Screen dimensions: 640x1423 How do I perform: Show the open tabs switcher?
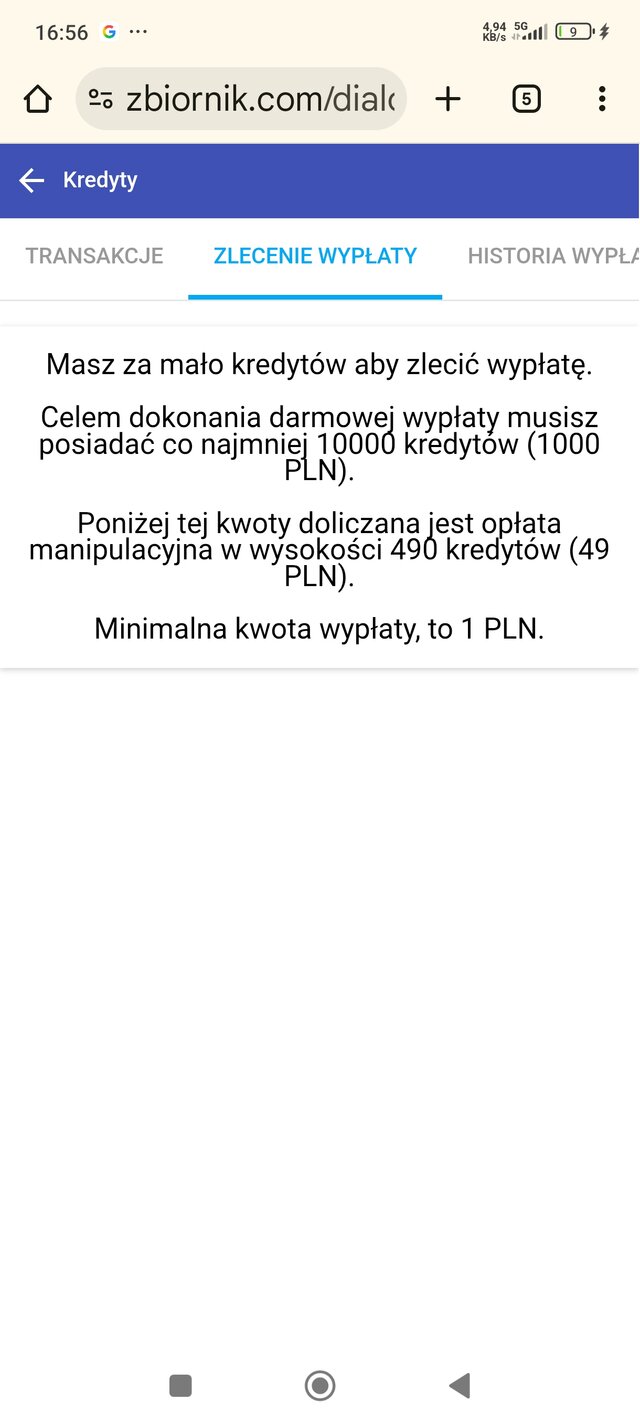(526, 99)
